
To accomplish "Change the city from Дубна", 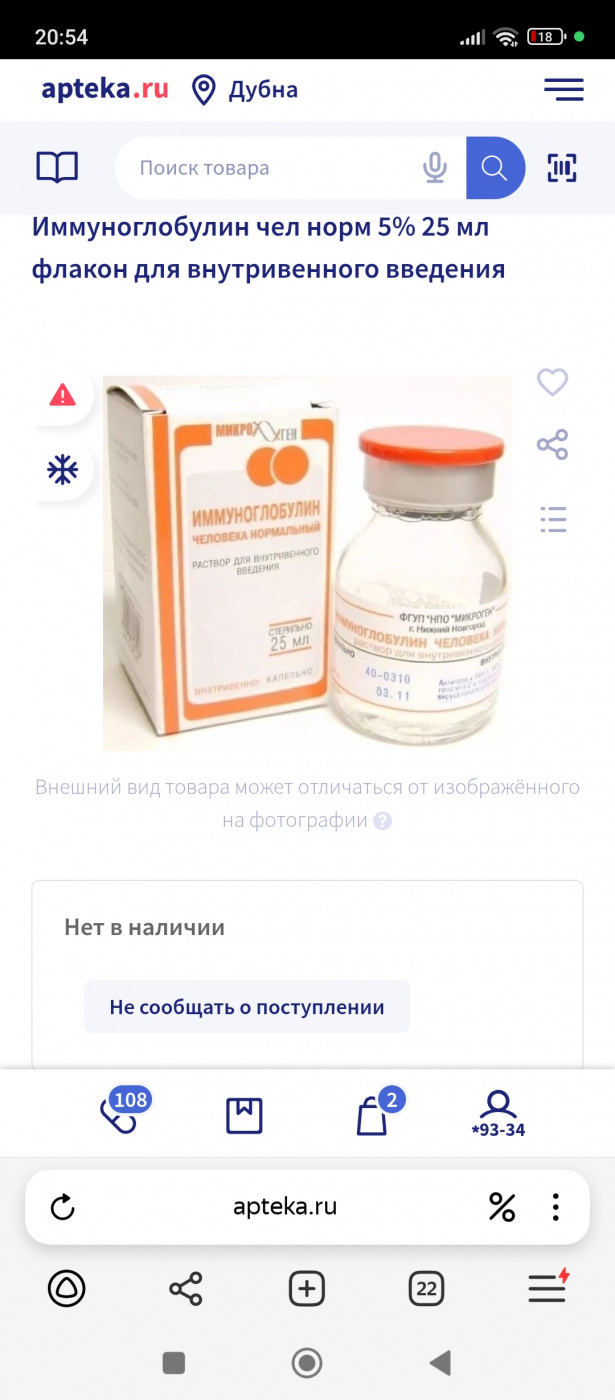I will [245, 90].
